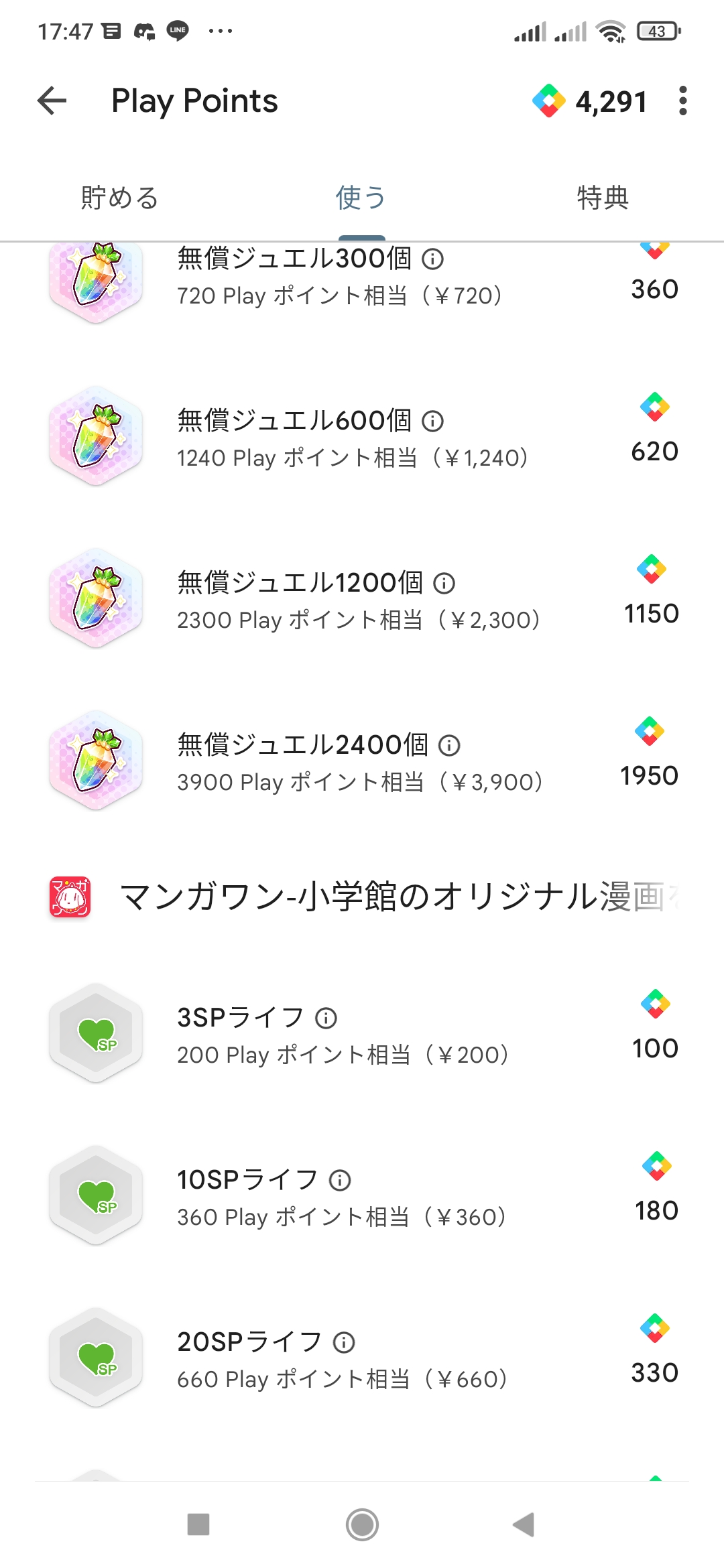This screenshot has height=1568, width=724.
Task: Tap the system home button
Action: [362, 1525]
